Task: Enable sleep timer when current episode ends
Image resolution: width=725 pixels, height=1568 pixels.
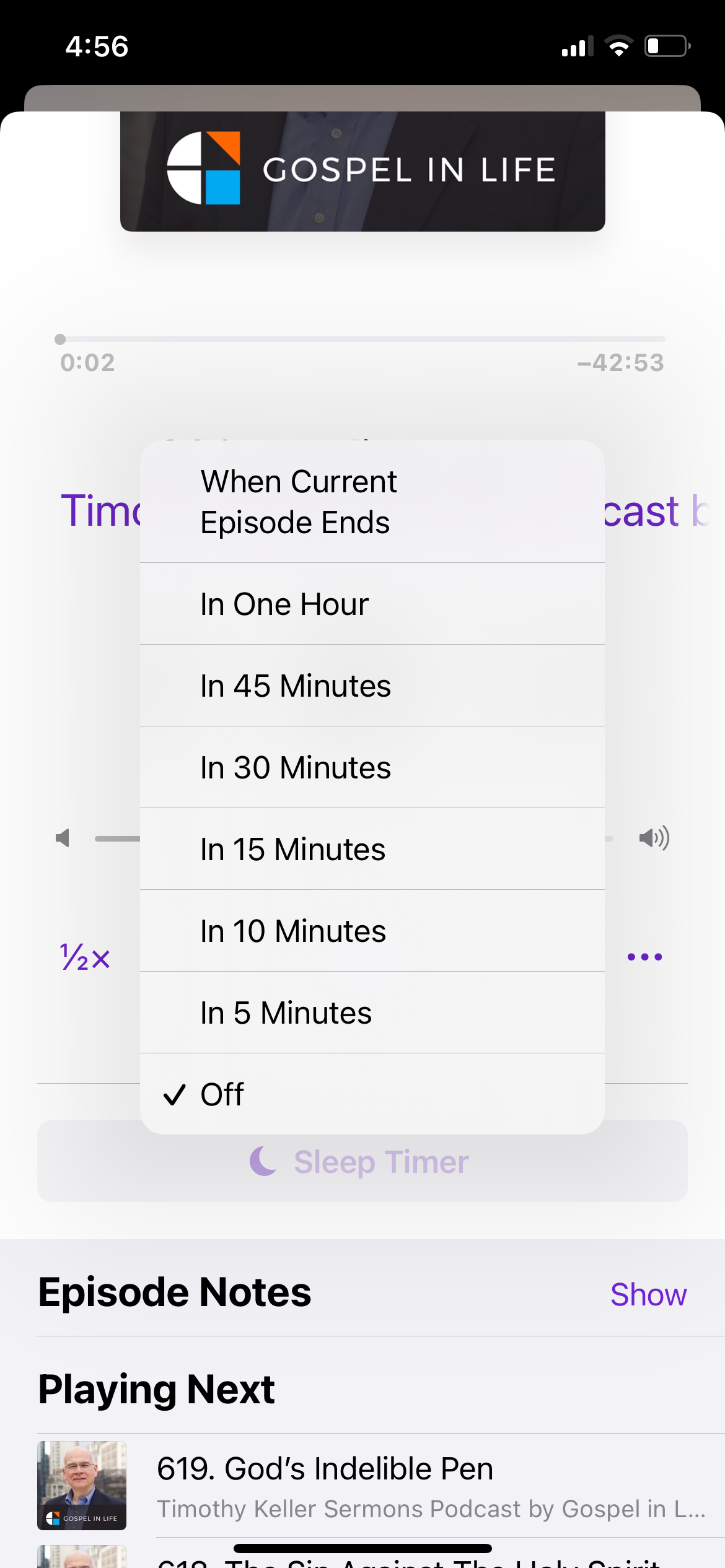Action: tap(372, 500)
